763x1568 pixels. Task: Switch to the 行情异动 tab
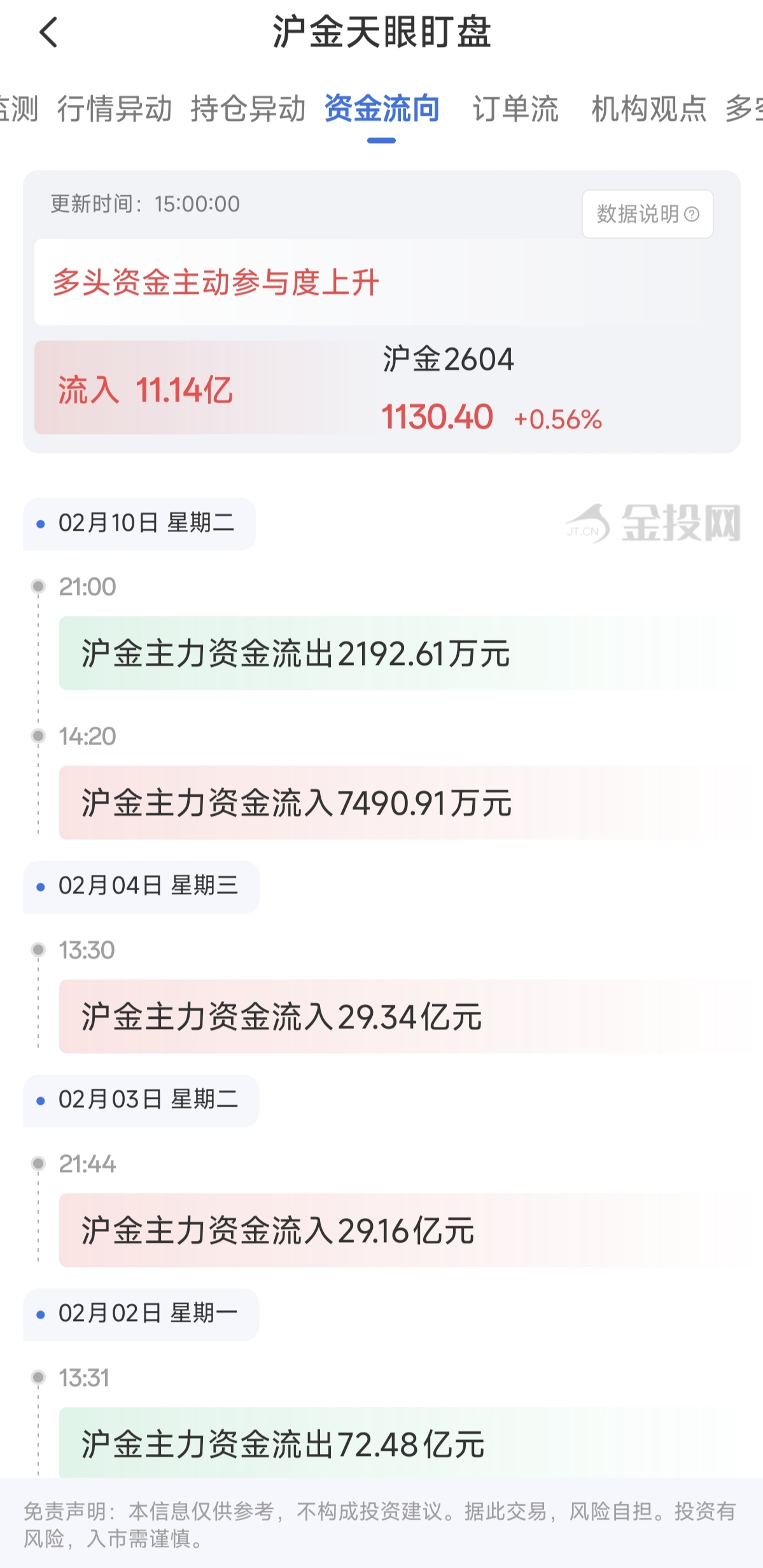[115, 108]
